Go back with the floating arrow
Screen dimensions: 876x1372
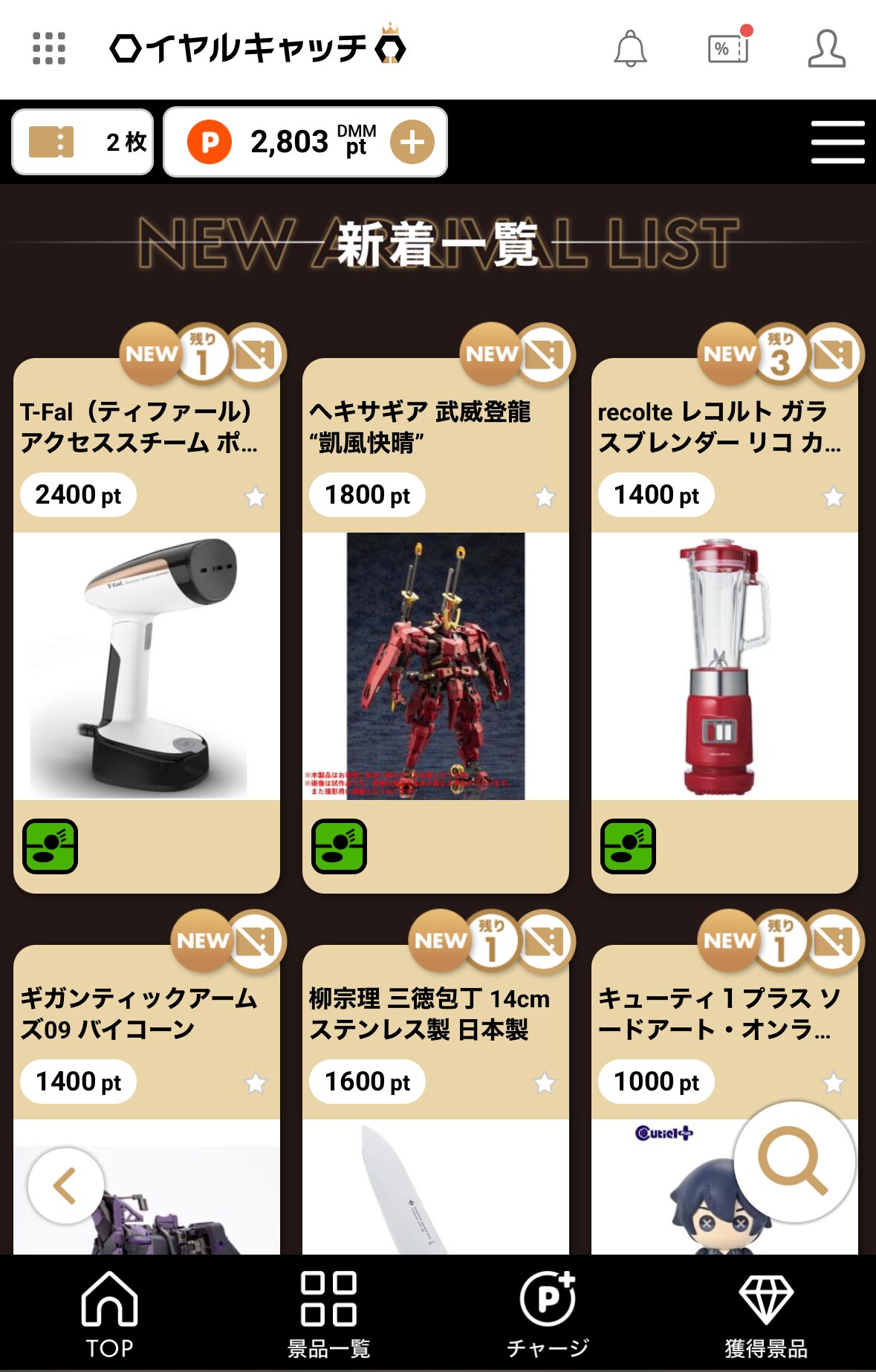tap(65, 1186)
